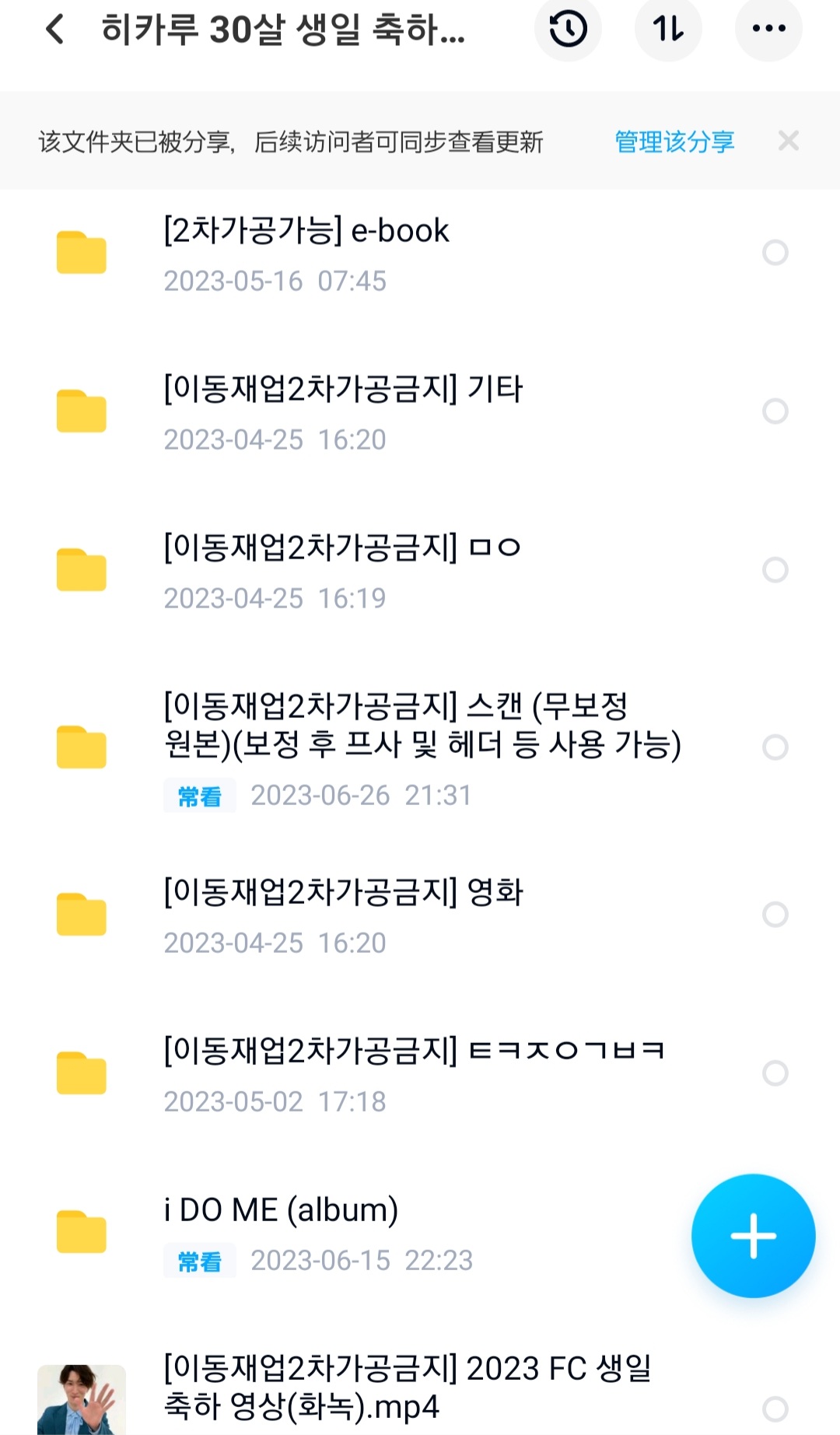Select the checkbox for the mp4 video
The image size is (840, 1435).
(x=775, y=1409)
